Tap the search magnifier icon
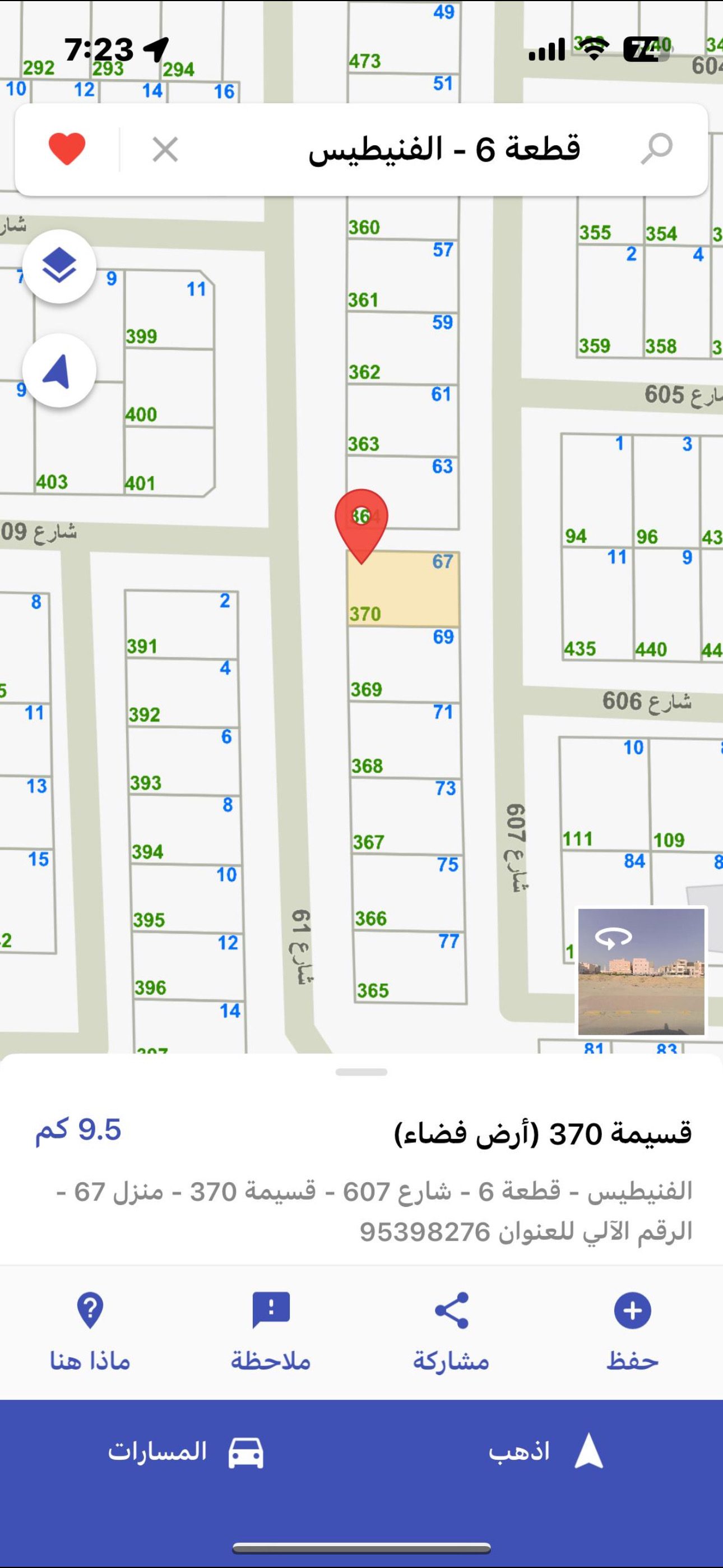This screenshot has width=723, height=1568. coord(657,149)
